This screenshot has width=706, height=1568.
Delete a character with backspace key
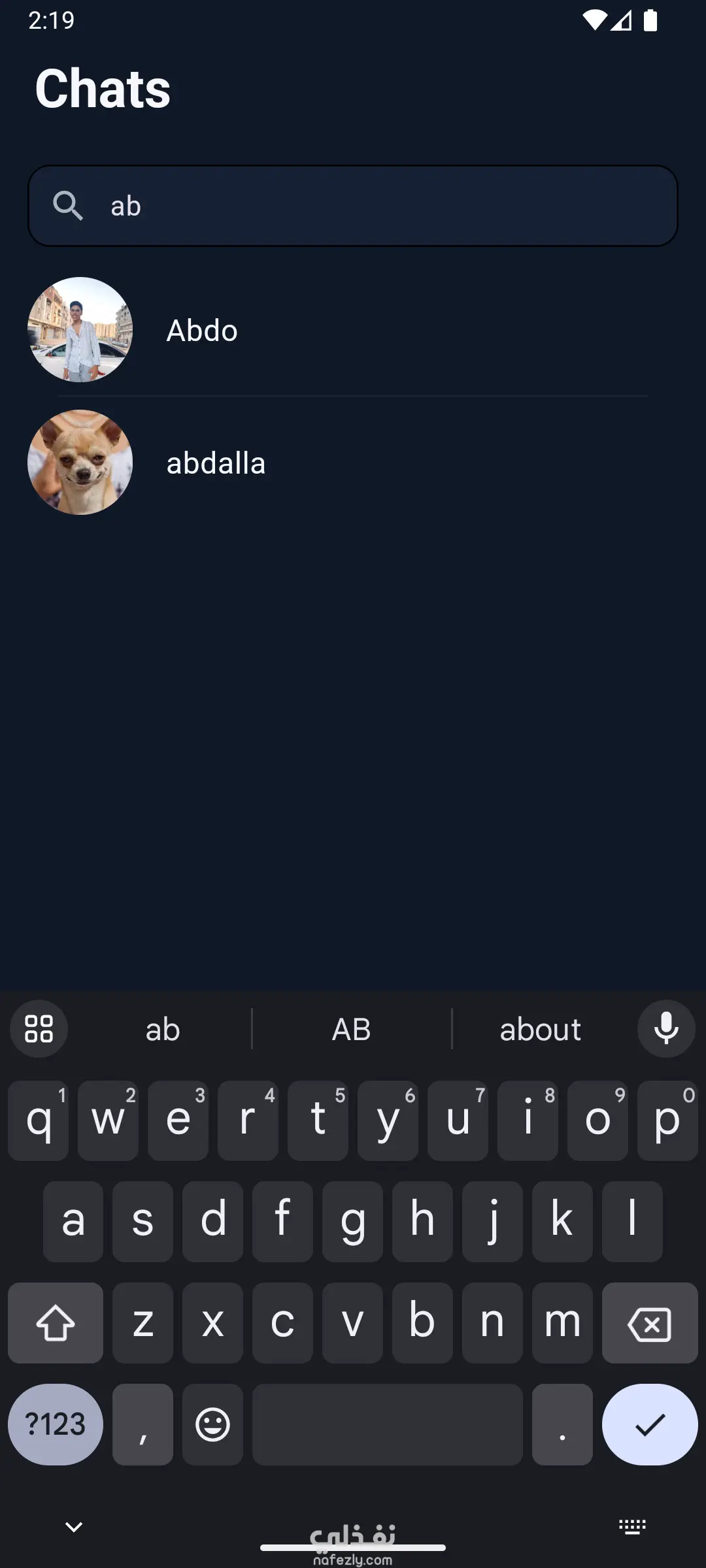[x=649, y=1324]
